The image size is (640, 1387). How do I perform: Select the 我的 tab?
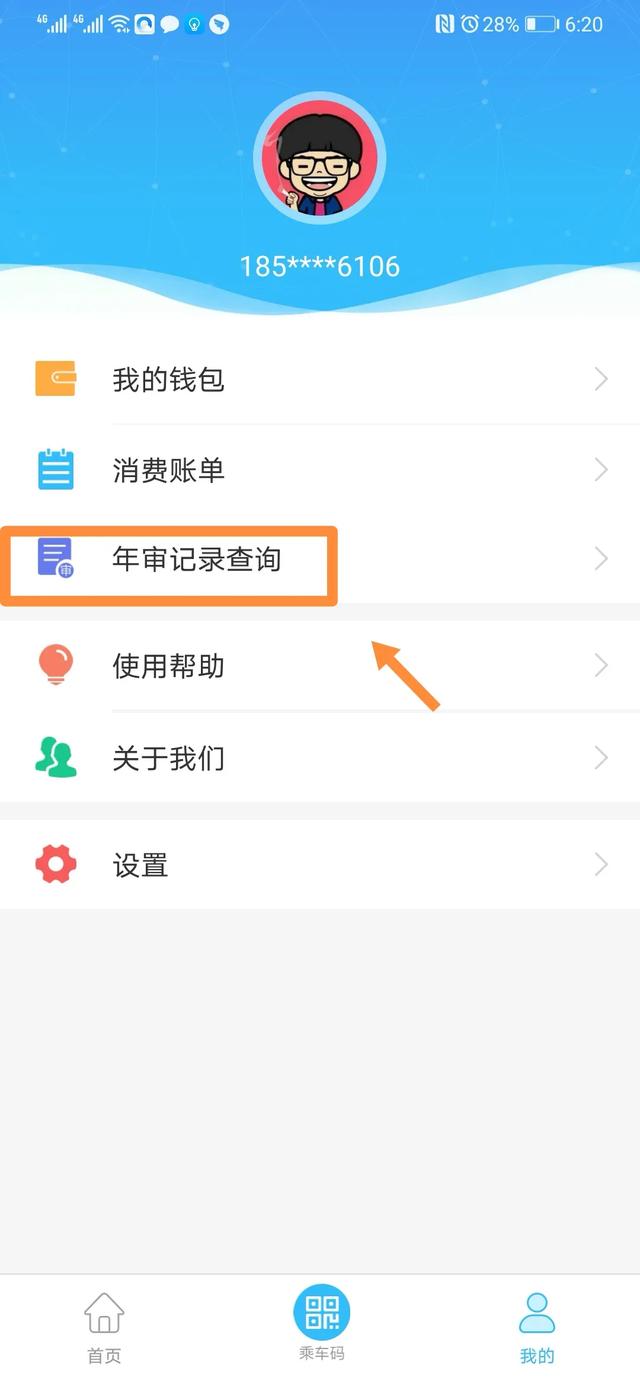pos(537,1329)
